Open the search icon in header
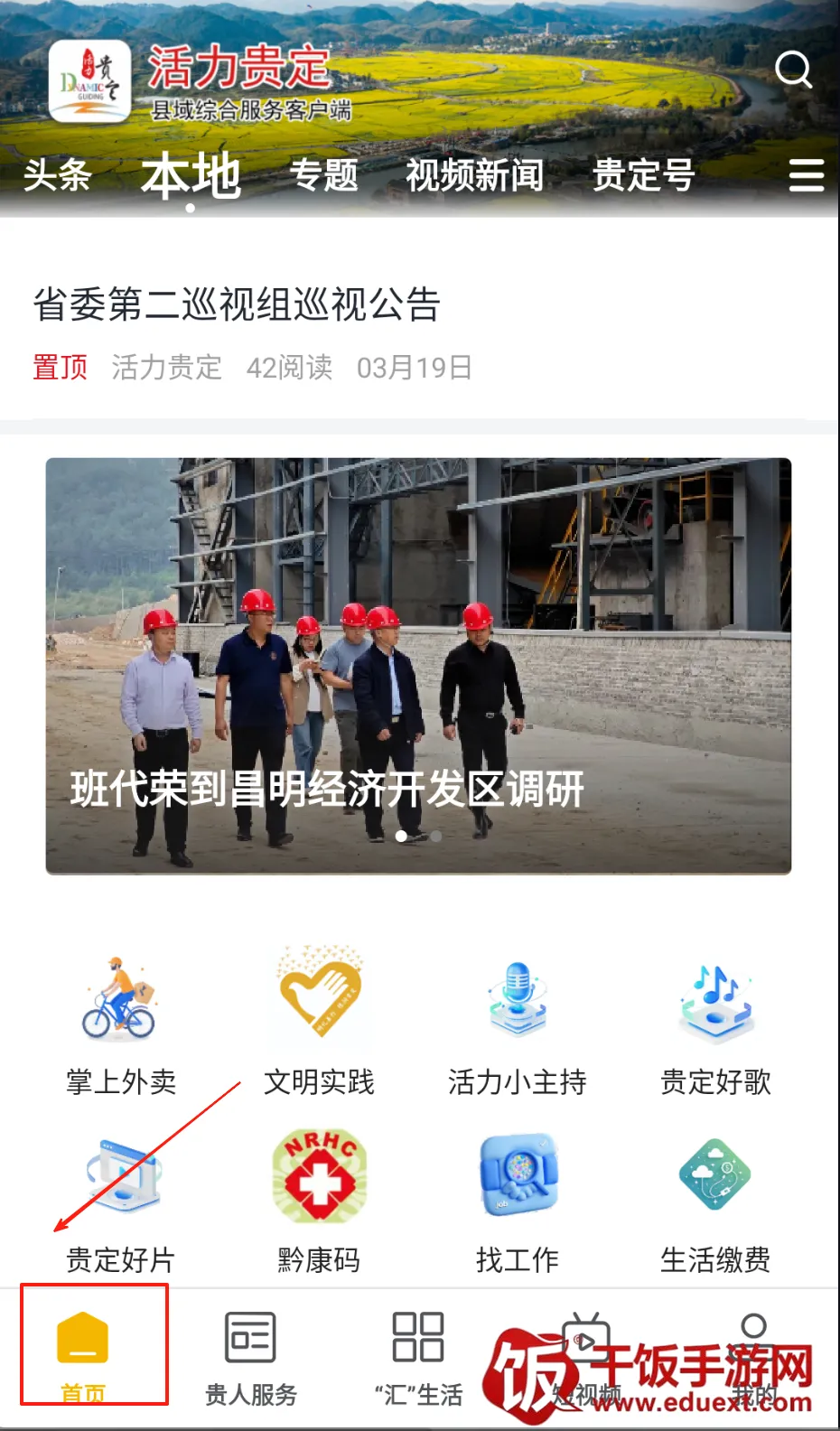840x1431 pixels. (793, 70)
